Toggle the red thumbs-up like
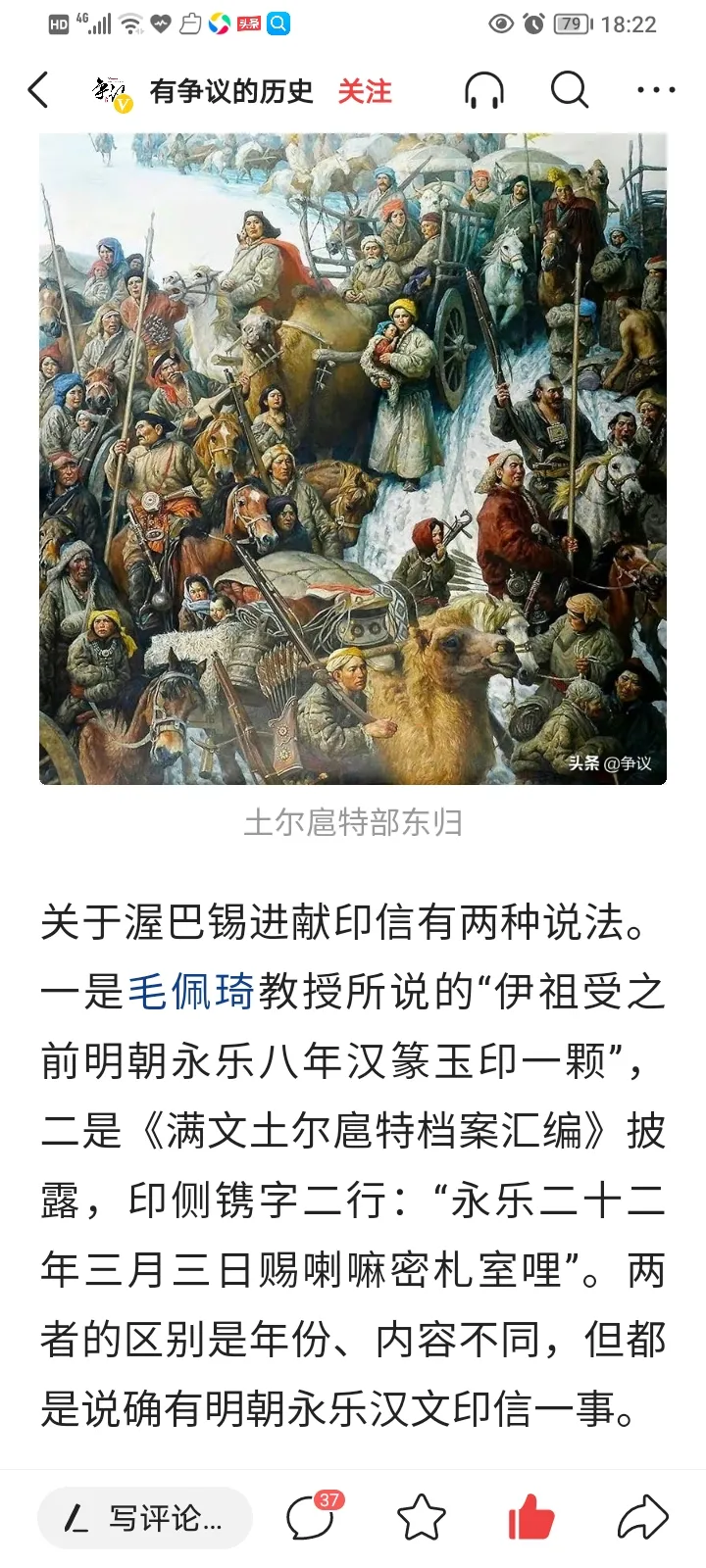Image resolution: width=706 pixels, height=1568 pixels. tap(531, 1518)
